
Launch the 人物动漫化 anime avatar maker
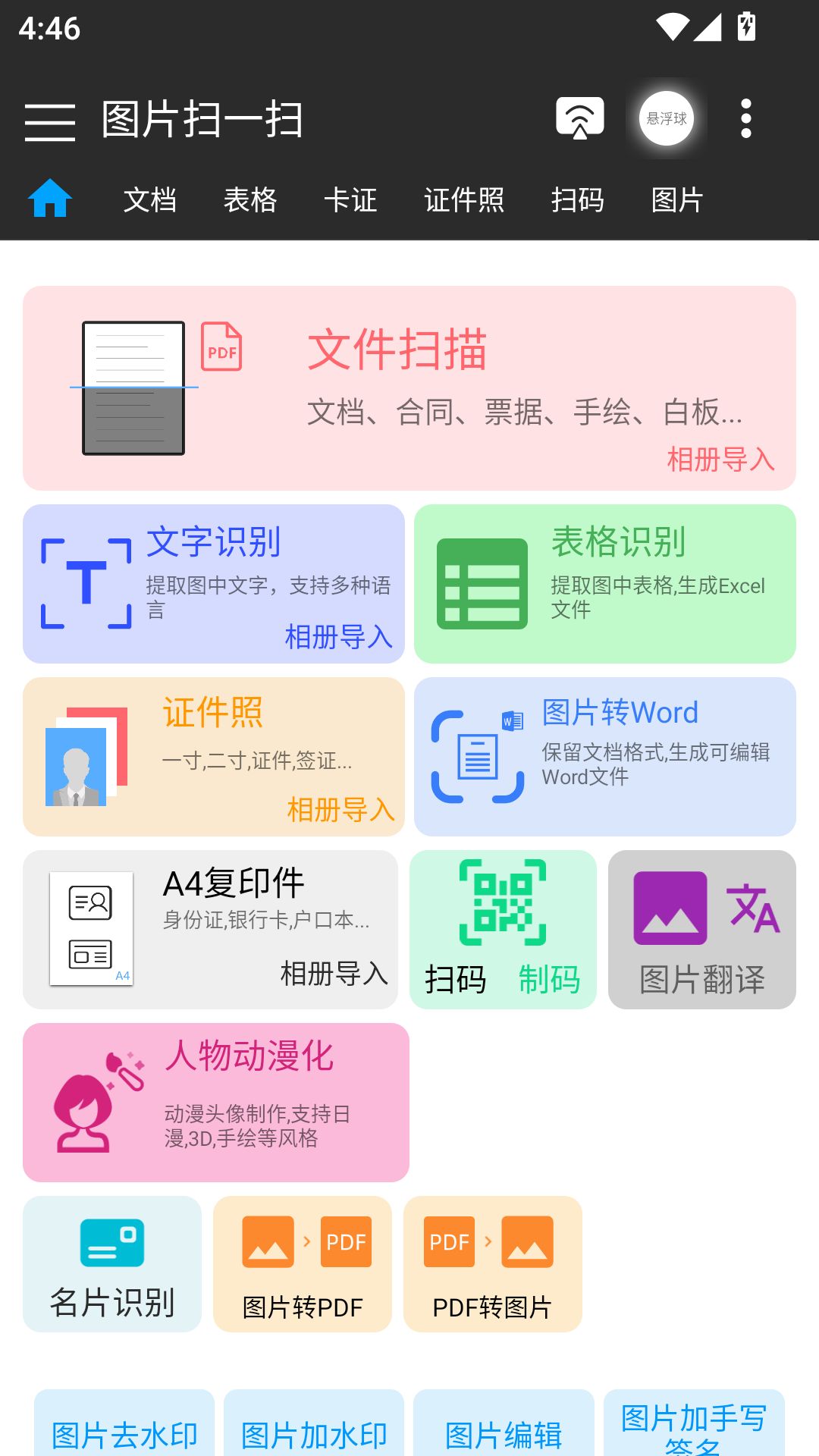click(216, 1100)
